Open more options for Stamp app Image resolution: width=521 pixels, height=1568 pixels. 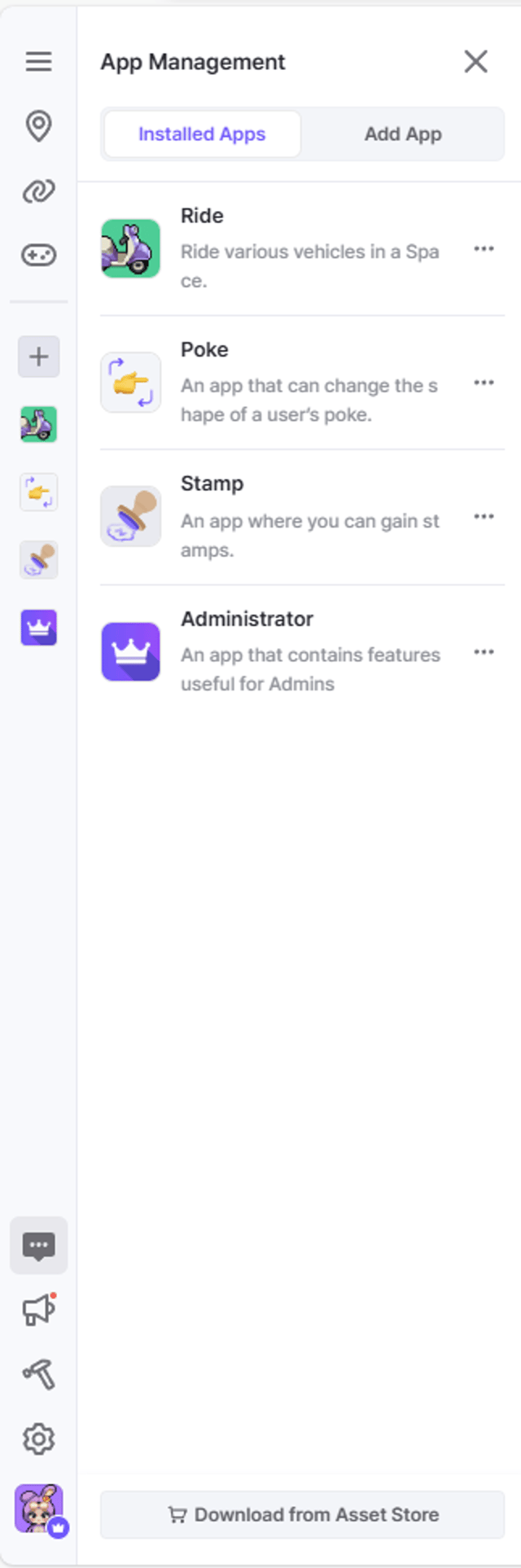(484, 517)
